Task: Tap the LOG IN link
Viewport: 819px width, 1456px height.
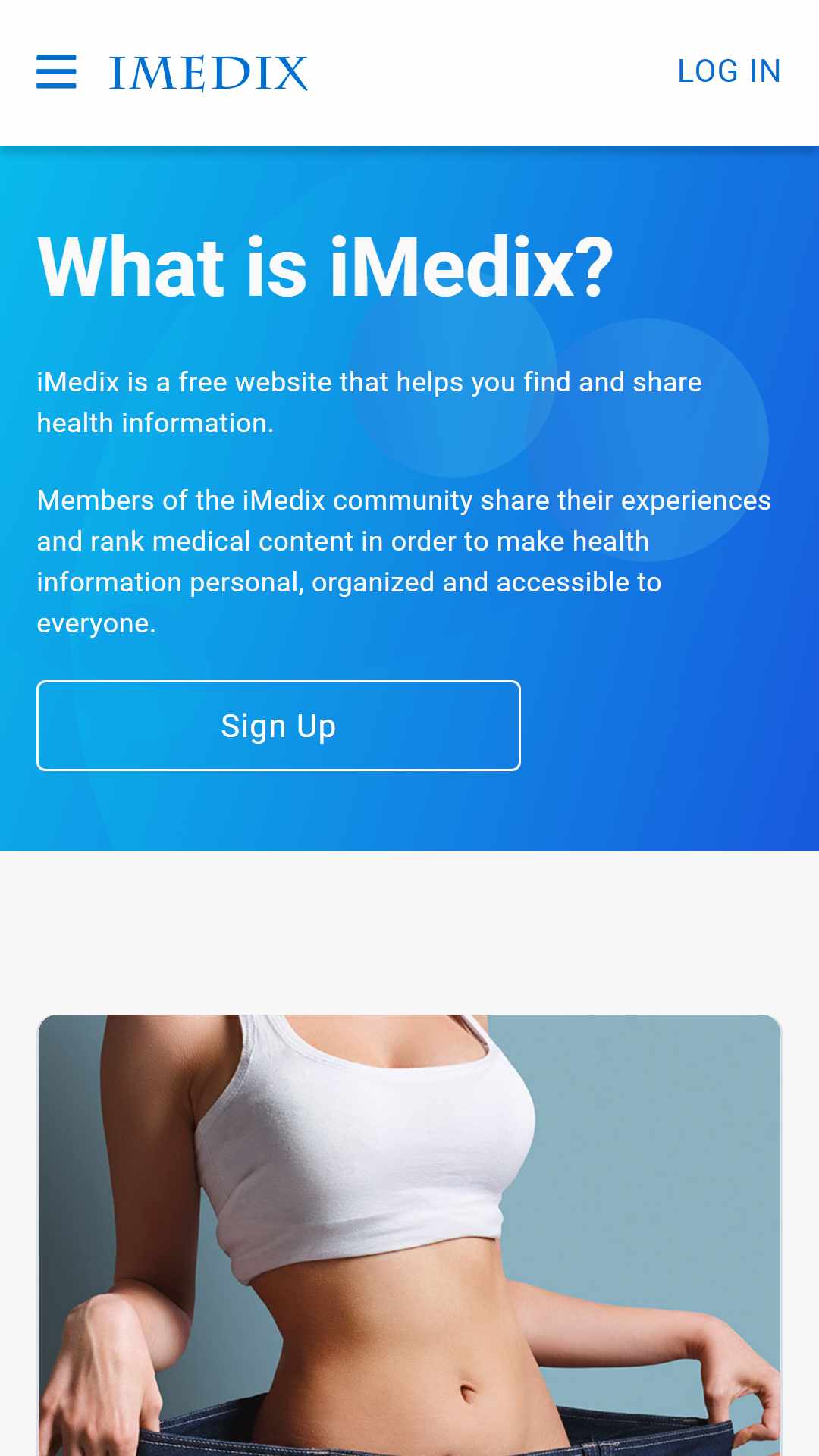Action: pyautogui.click(x=729, y=72)
